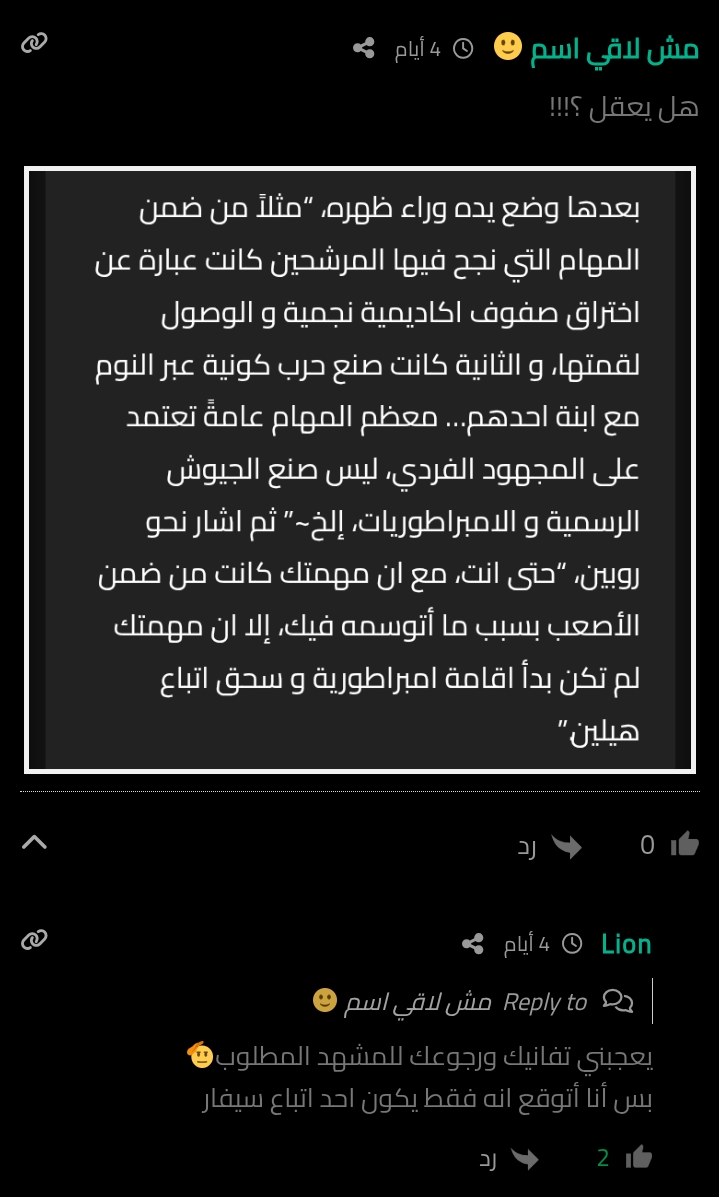Open مش لاقي اسم's profile from the comment header
The height and width of the screenshot is (1197, 719).
click(x=614, y=48)
